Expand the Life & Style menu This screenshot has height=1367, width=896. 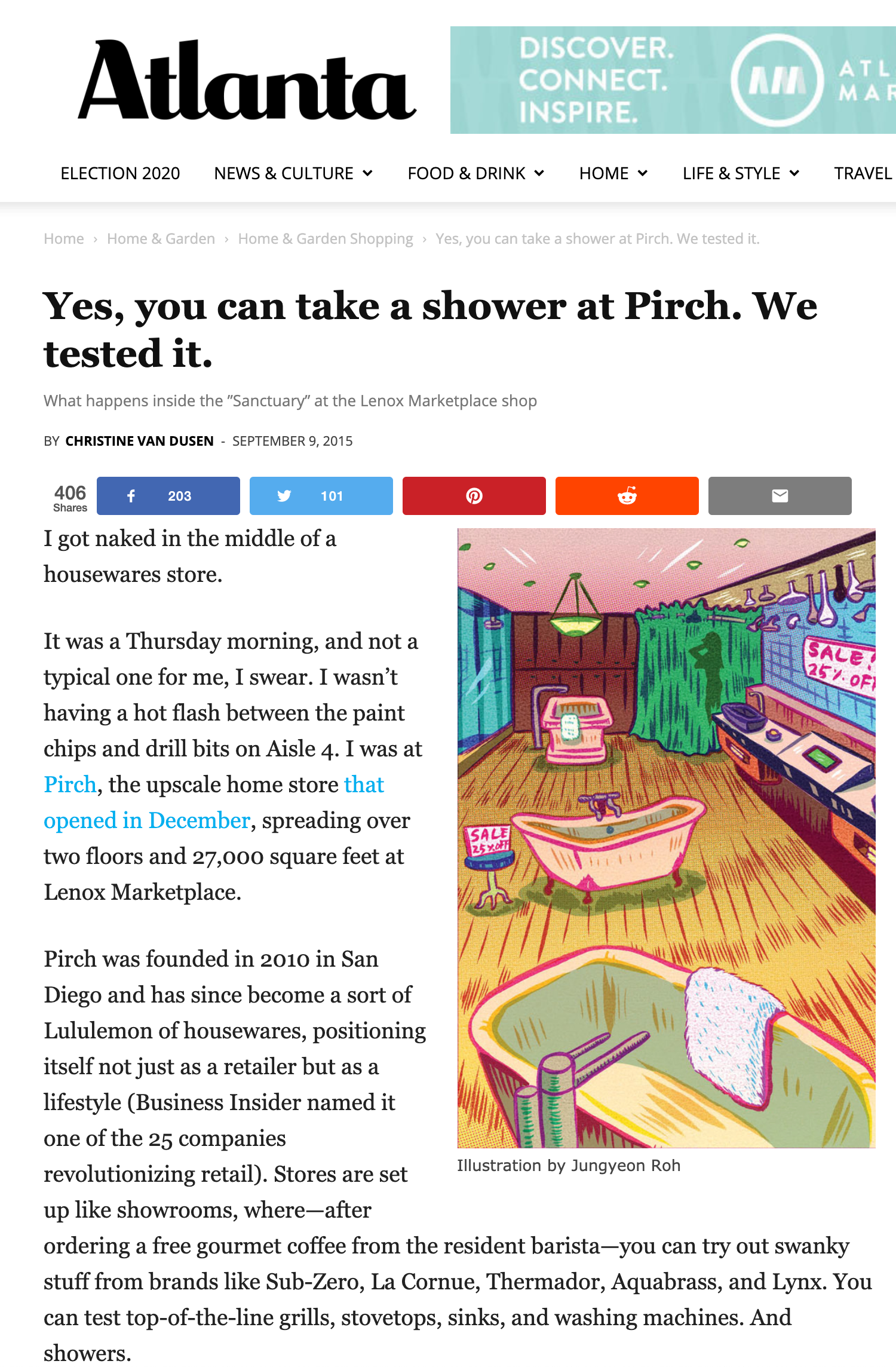tap(740, 173)
